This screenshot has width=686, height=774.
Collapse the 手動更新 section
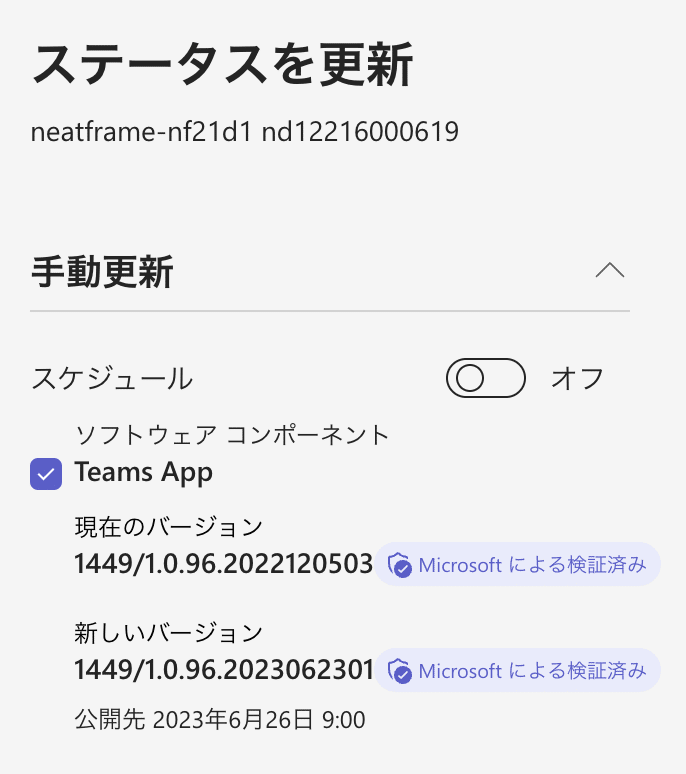click(609, 271)
